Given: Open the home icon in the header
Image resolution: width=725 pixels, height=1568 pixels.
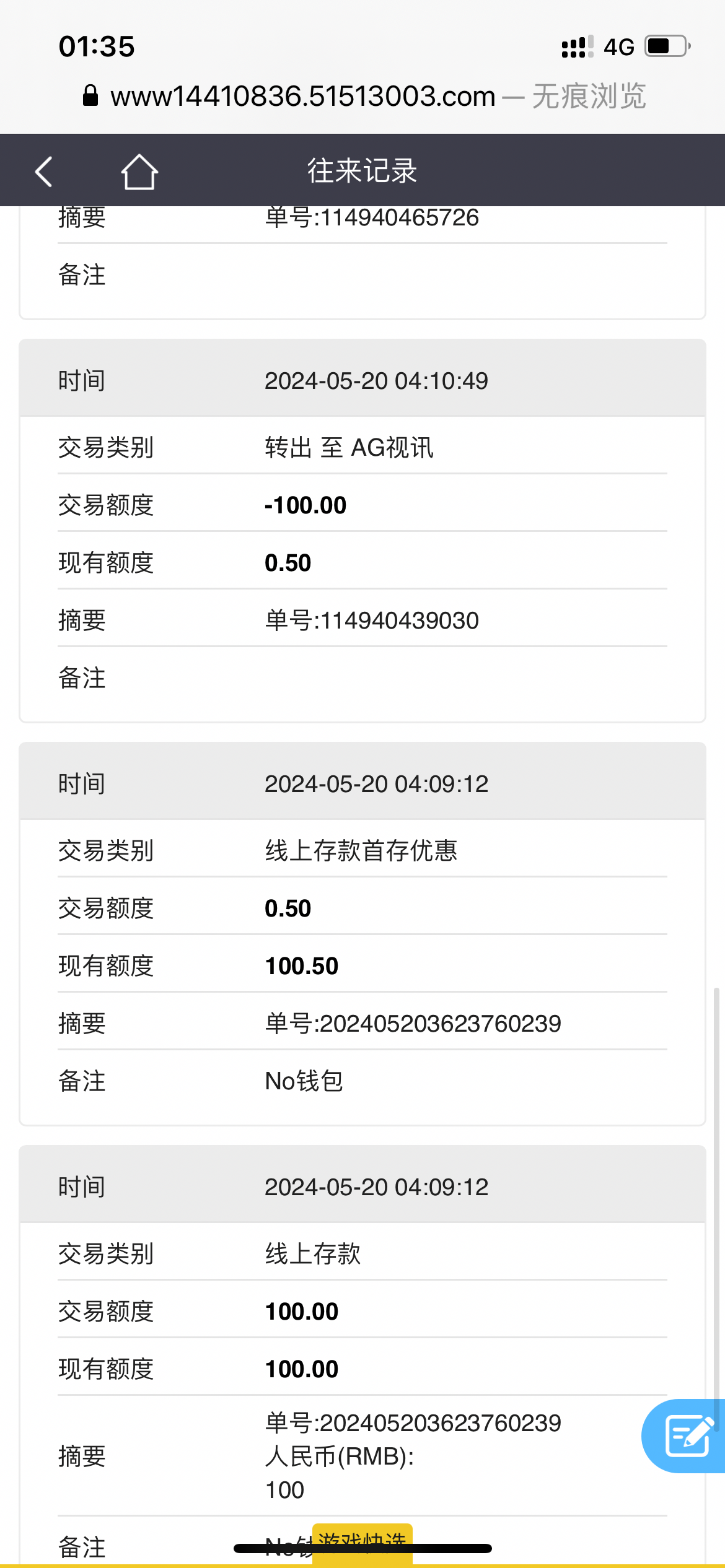Looking at the screenshot, I should (x=139, y=172).
